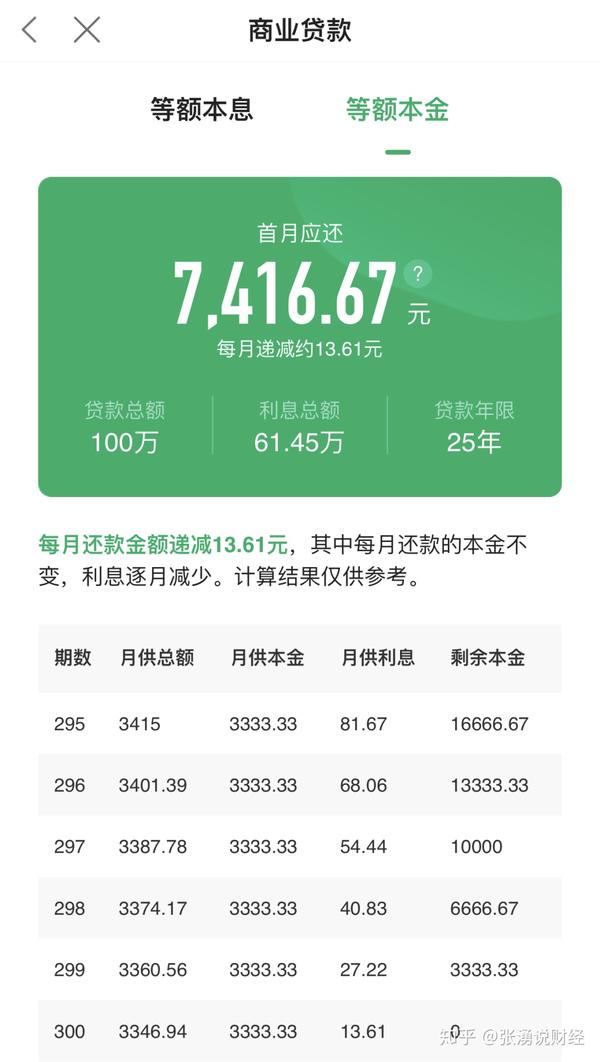Screen dimensions: 600x1062
Task: Go back using the back arrow
Action: [x=29, y=30]
